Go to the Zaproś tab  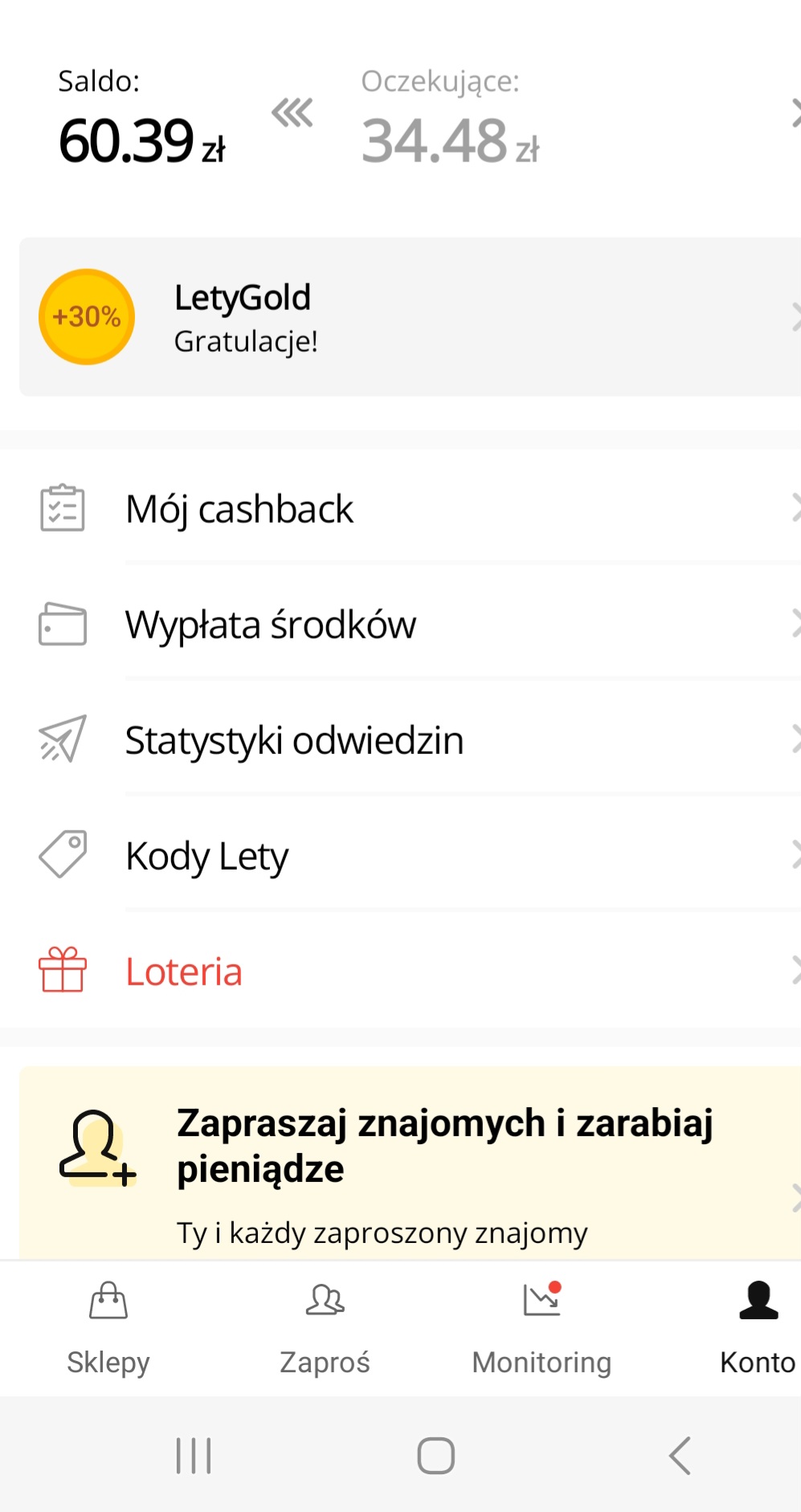tap(325, 1327)
